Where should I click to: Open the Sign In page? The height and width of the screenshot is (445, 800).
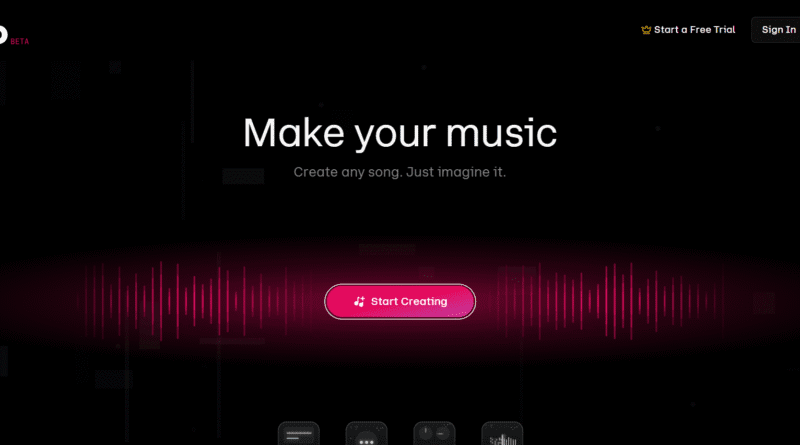coord(778,30)
